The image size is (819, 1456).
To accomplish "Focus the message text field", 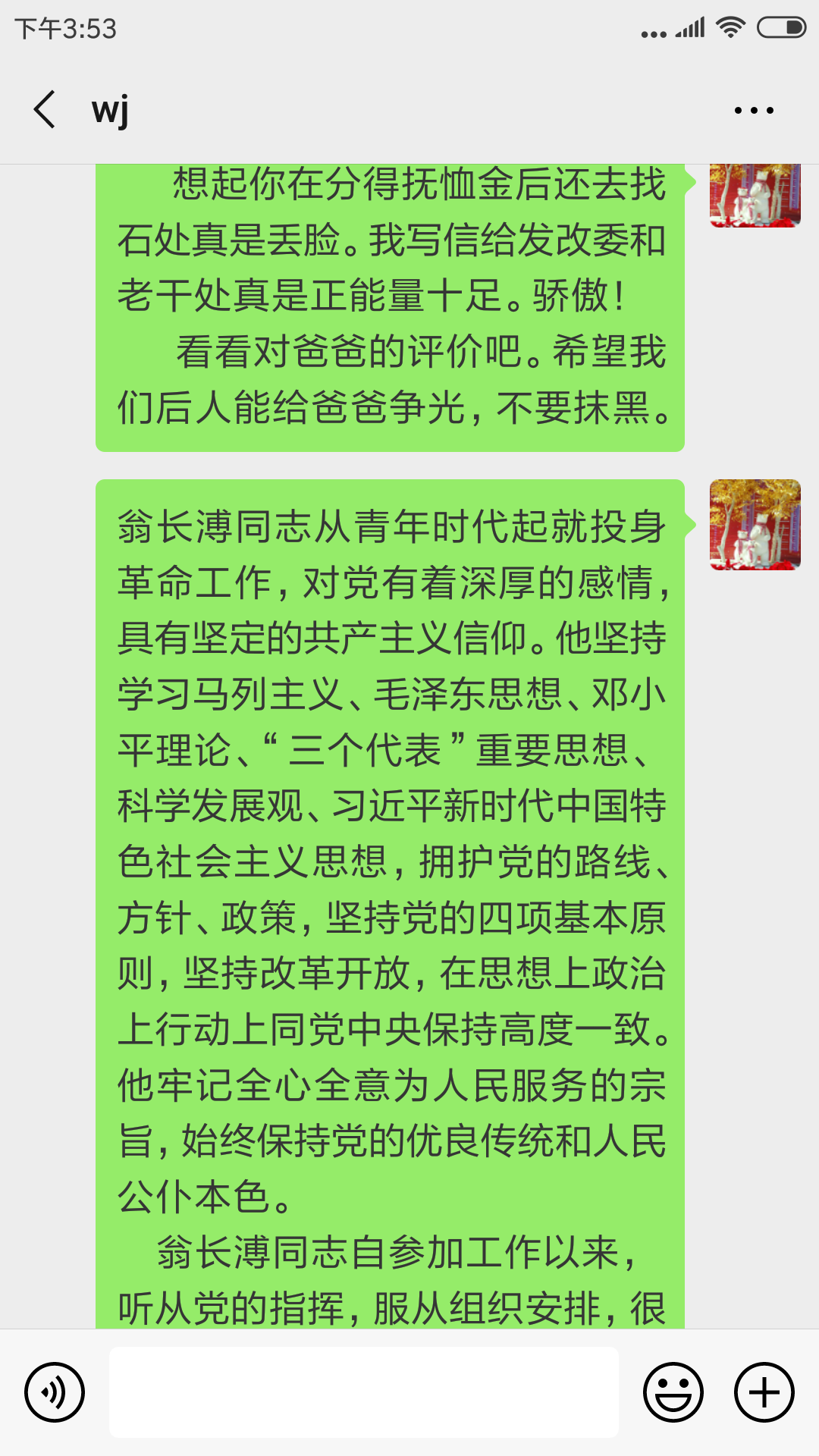I will (x=364, y=1392).
